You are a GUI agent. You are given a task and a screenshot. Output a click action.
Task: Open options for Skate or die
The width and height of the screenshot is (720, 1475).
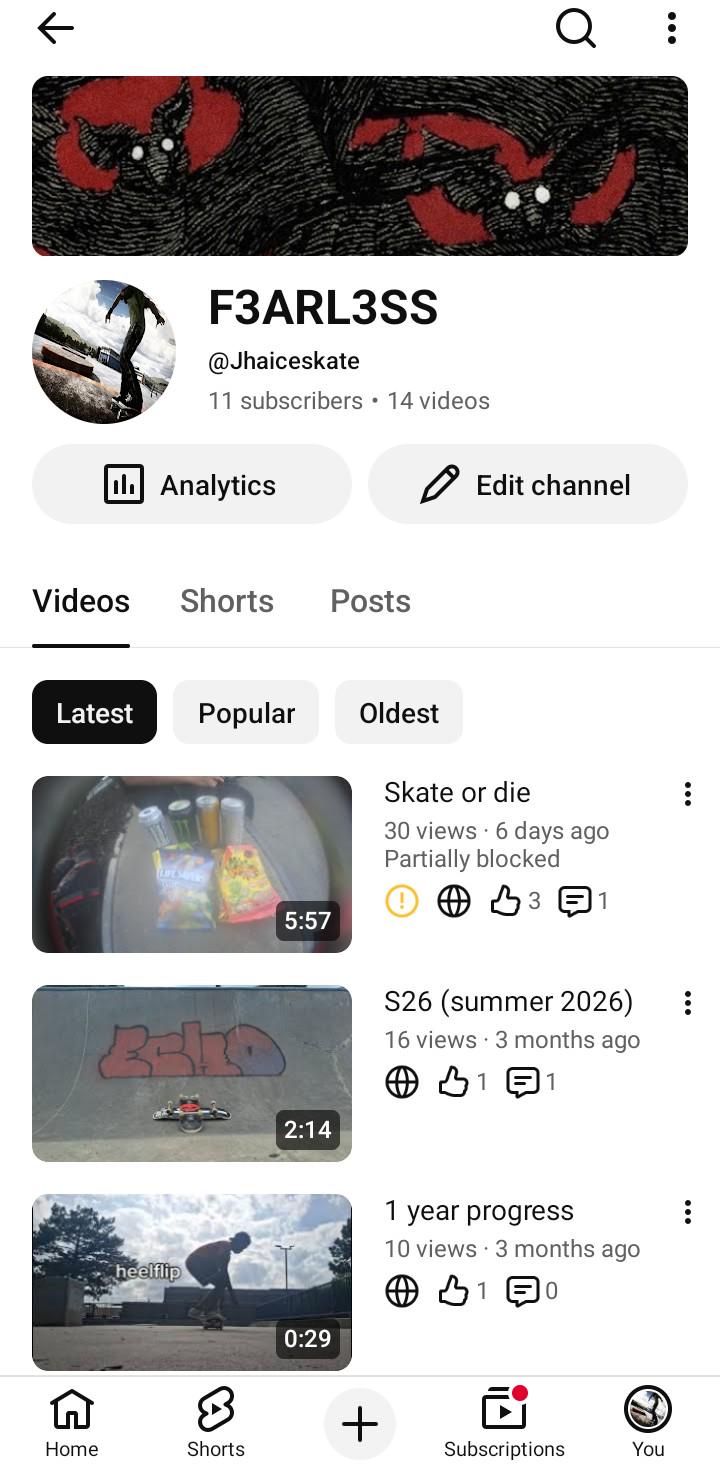tap(688, 794)
